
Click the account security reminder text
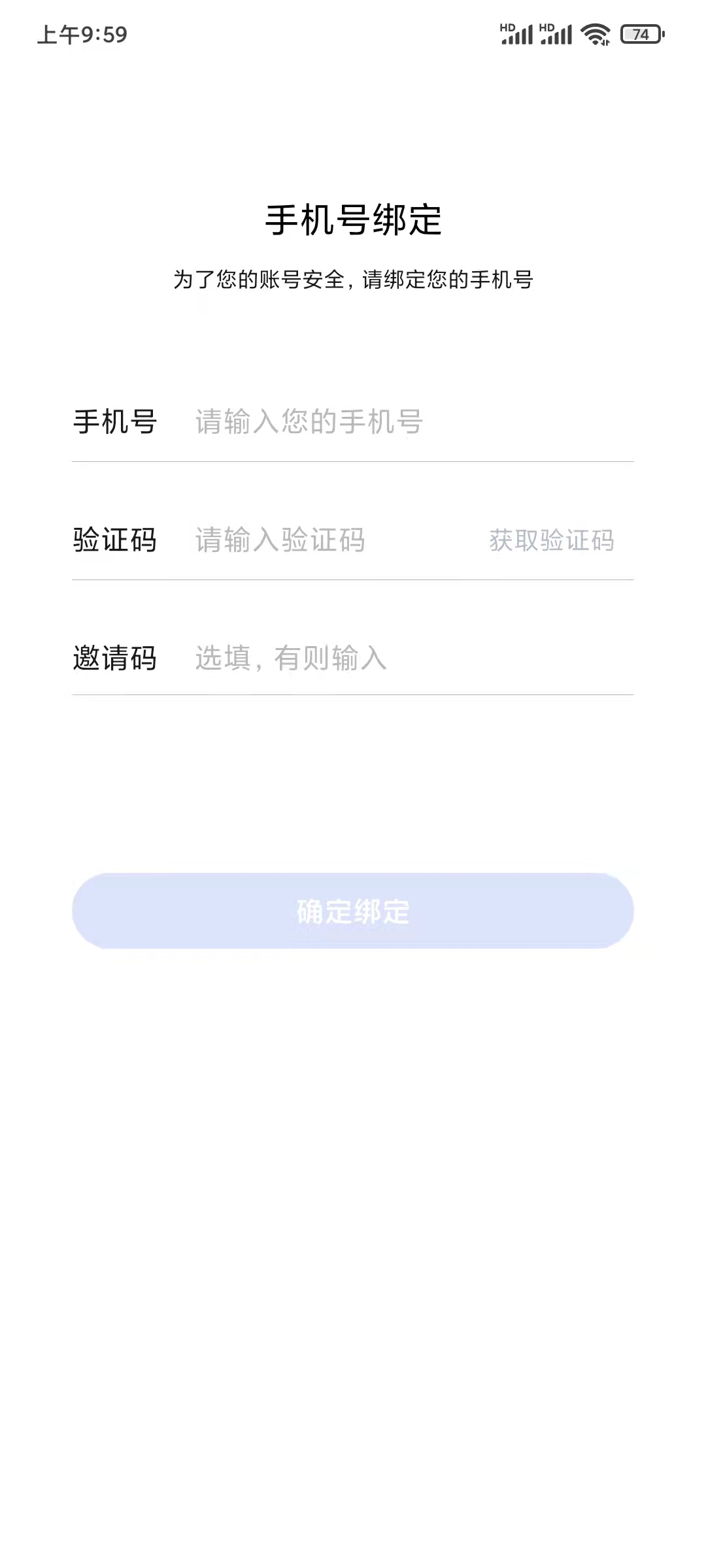(x=353, y=279)
